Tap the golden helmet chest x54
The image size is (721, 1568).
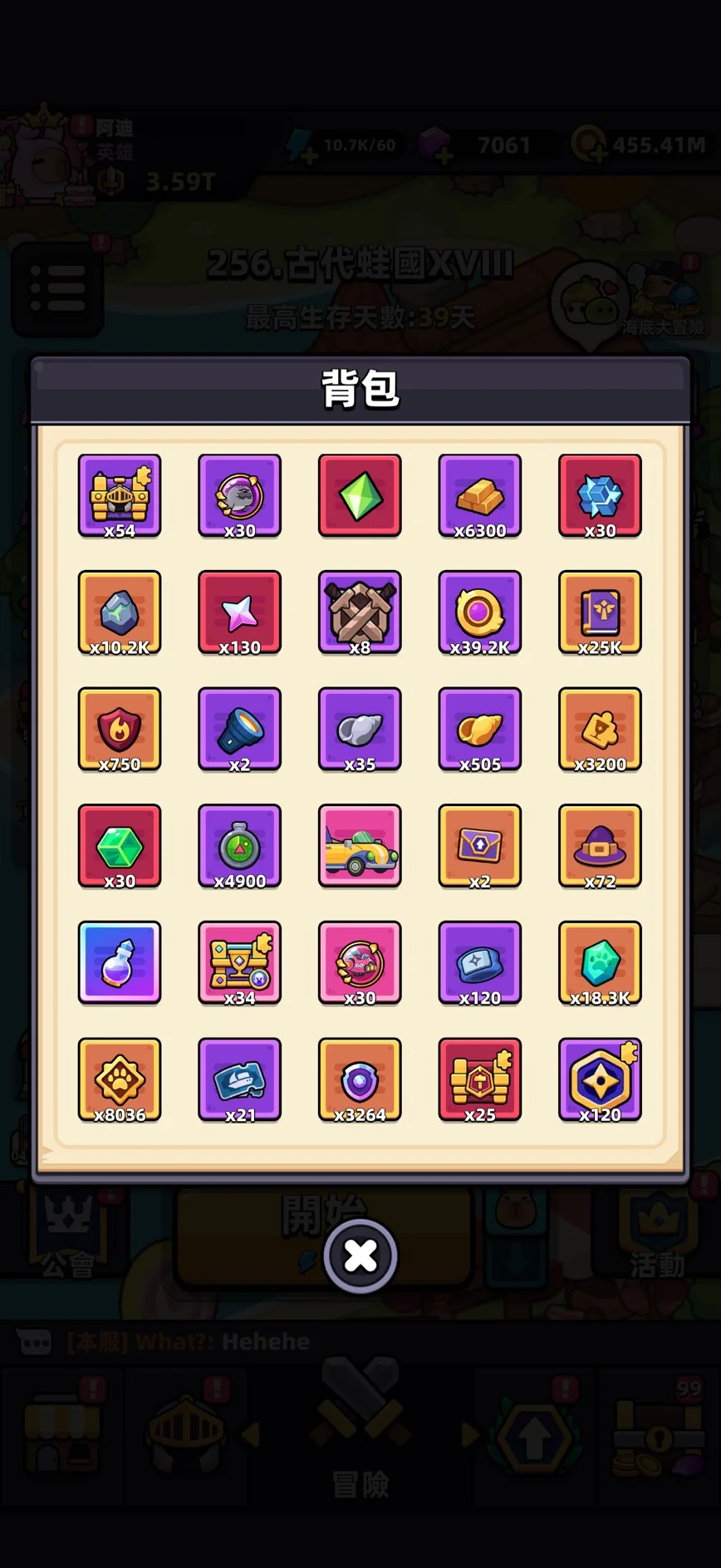(120, 495)
